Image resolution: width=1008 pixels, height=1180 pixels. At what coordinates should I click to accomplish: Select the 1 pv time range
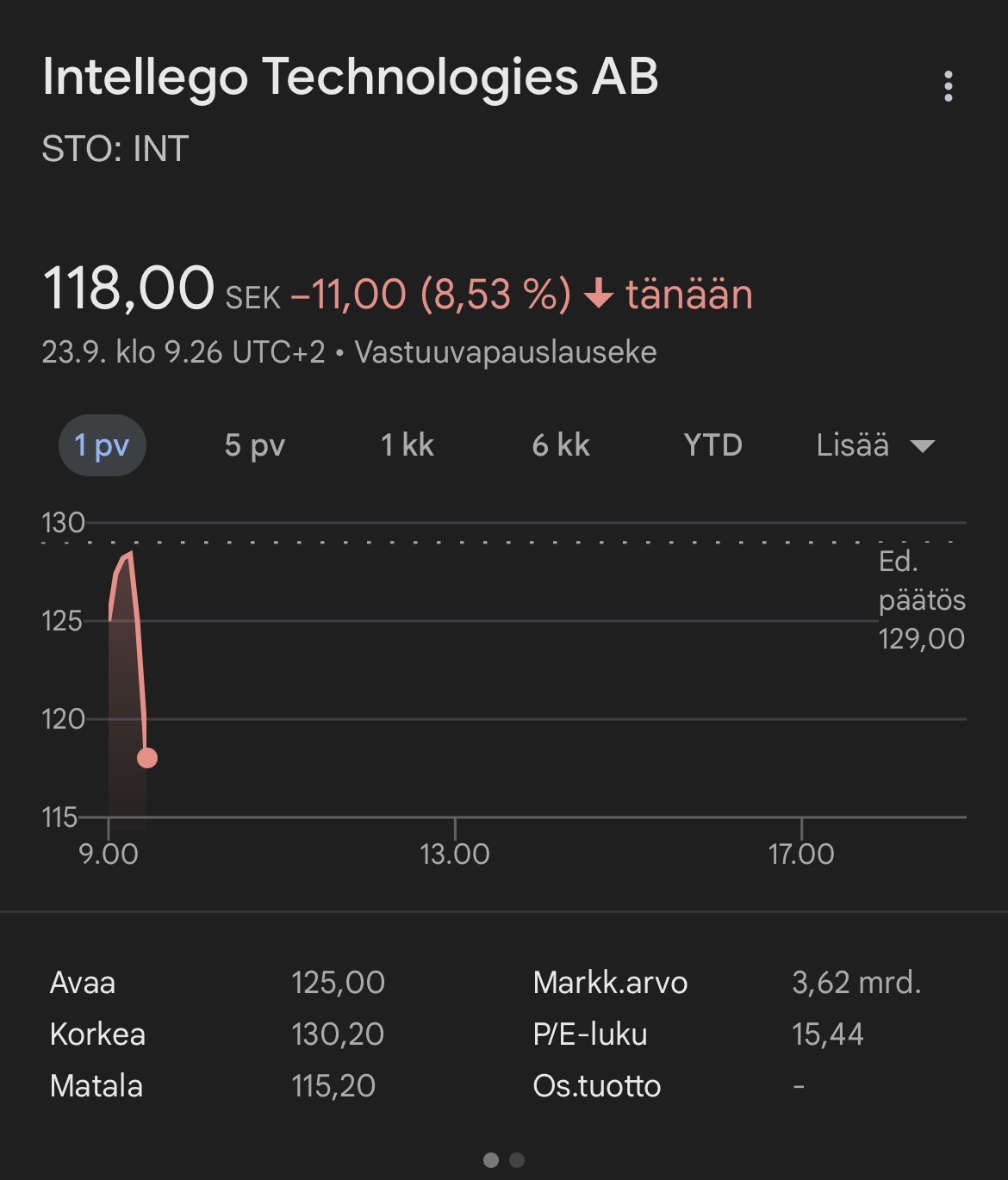pos(102,445)
